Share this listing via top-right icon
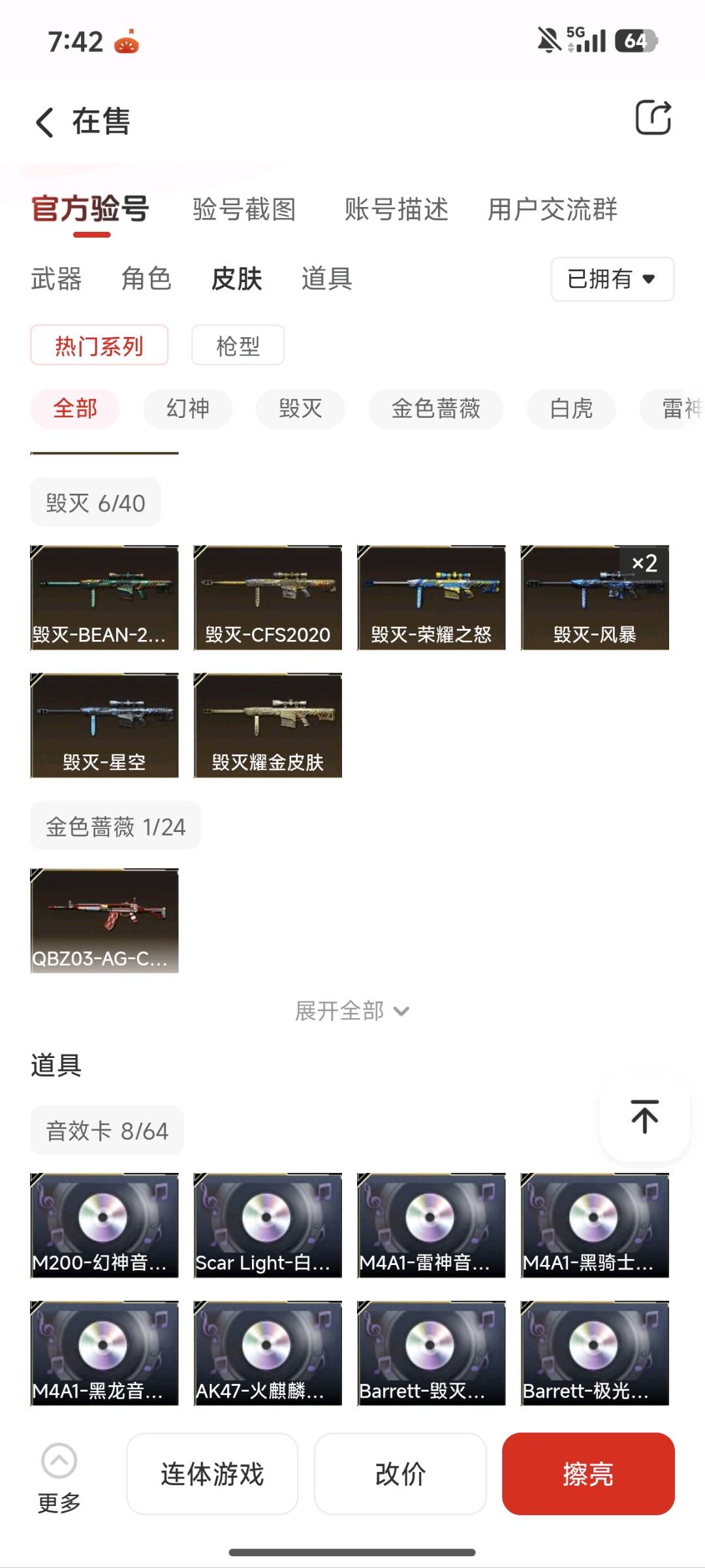705x1568 pixels. (x=653, y=118)
